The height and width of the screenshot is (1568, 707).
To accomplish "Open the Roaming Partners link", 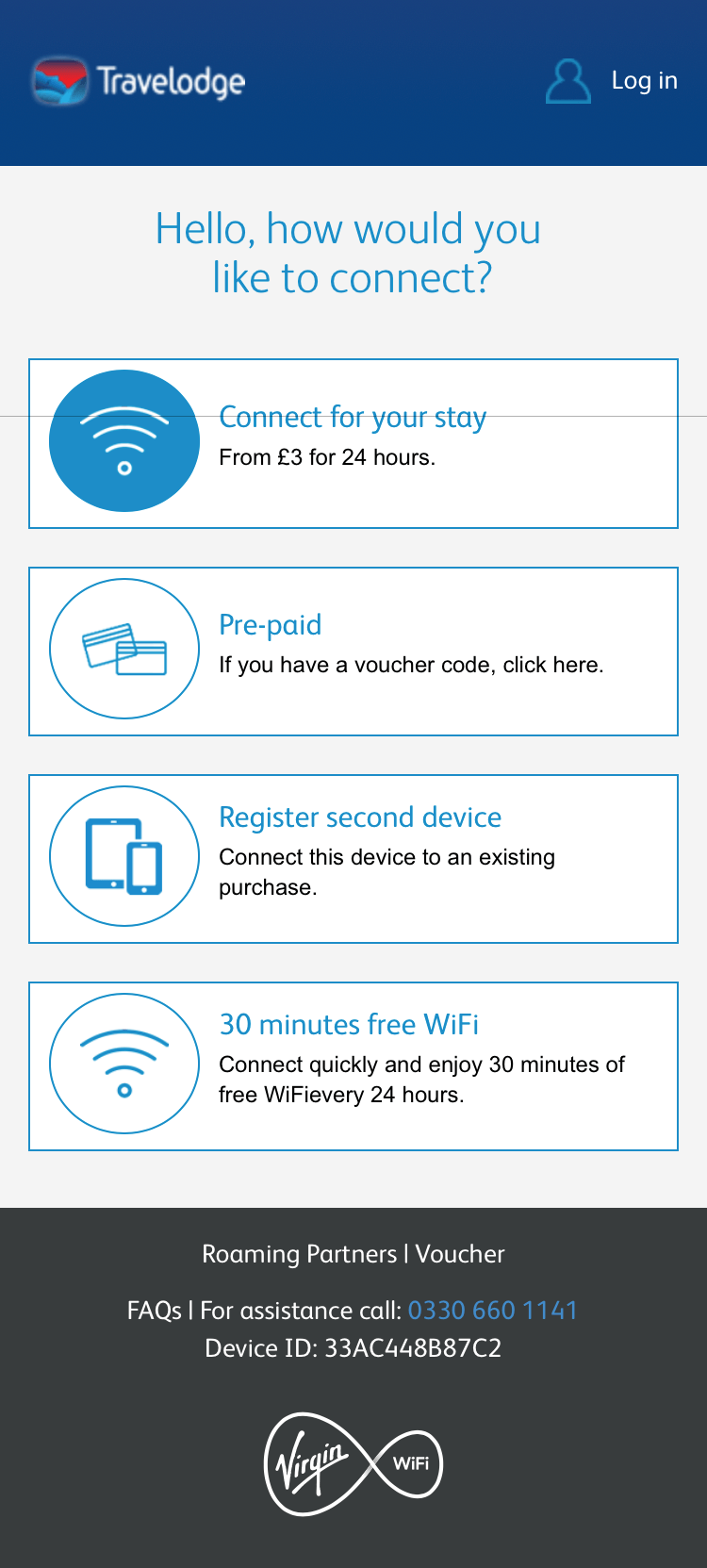I will (299, 1254).
